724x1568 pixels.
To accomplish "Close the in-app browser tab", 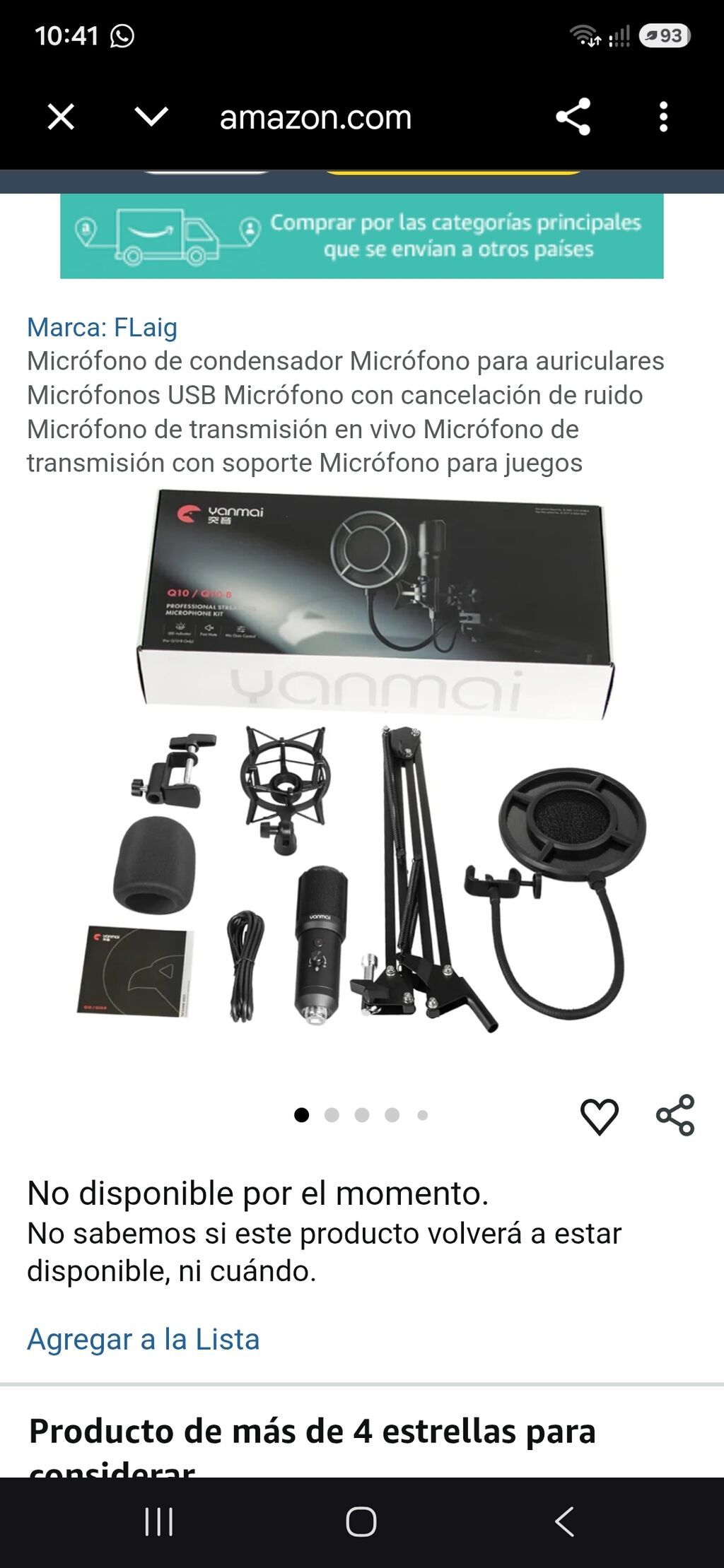I will [x=61, y=117].
